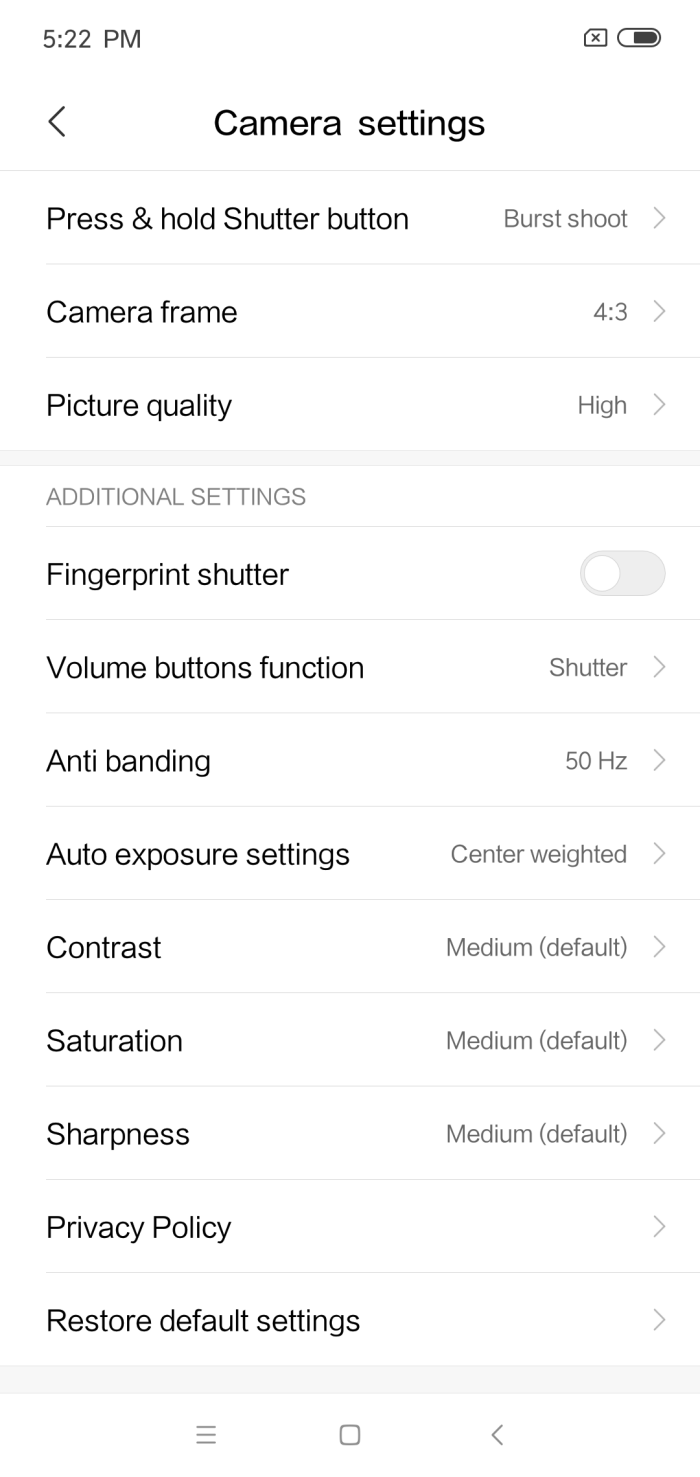Enable the Fingerprint shutter switch

tap(621, 574)
